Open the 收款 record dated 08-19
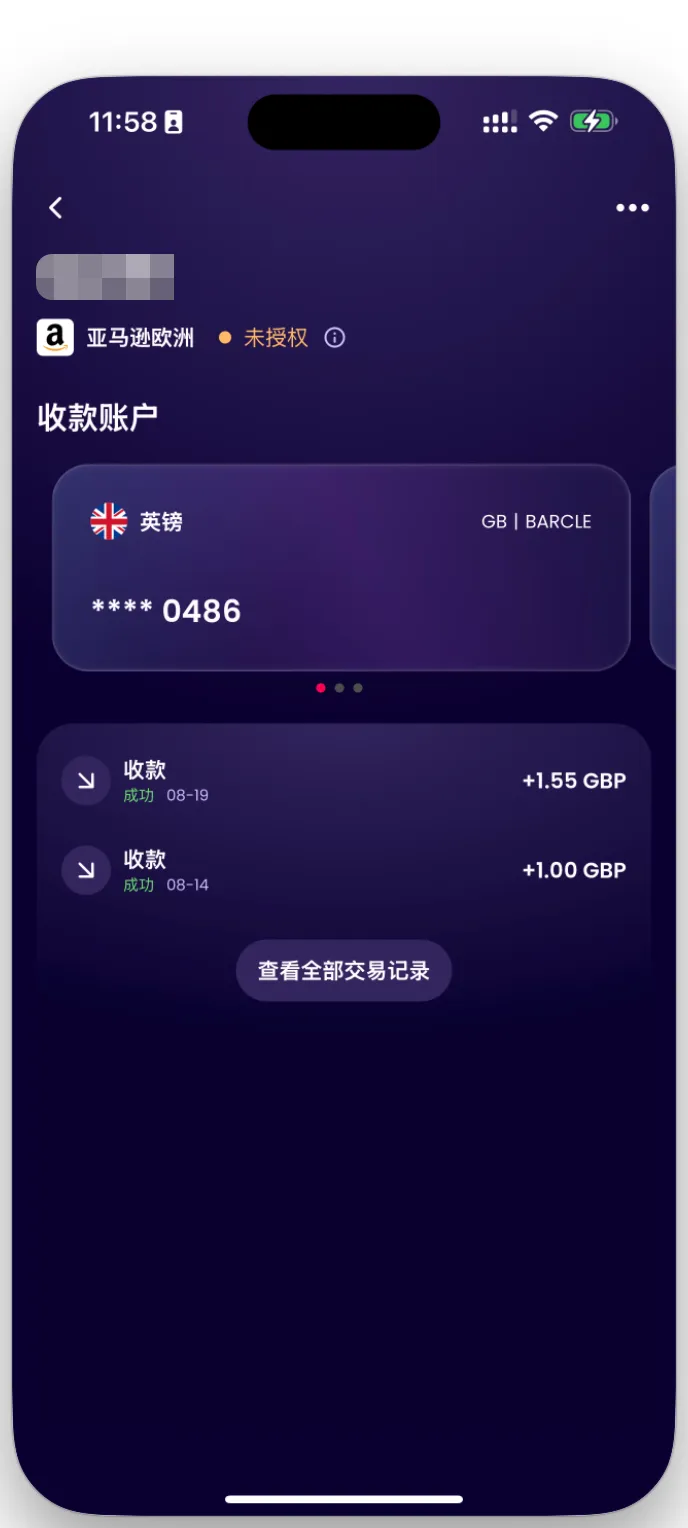 (343, 781)
